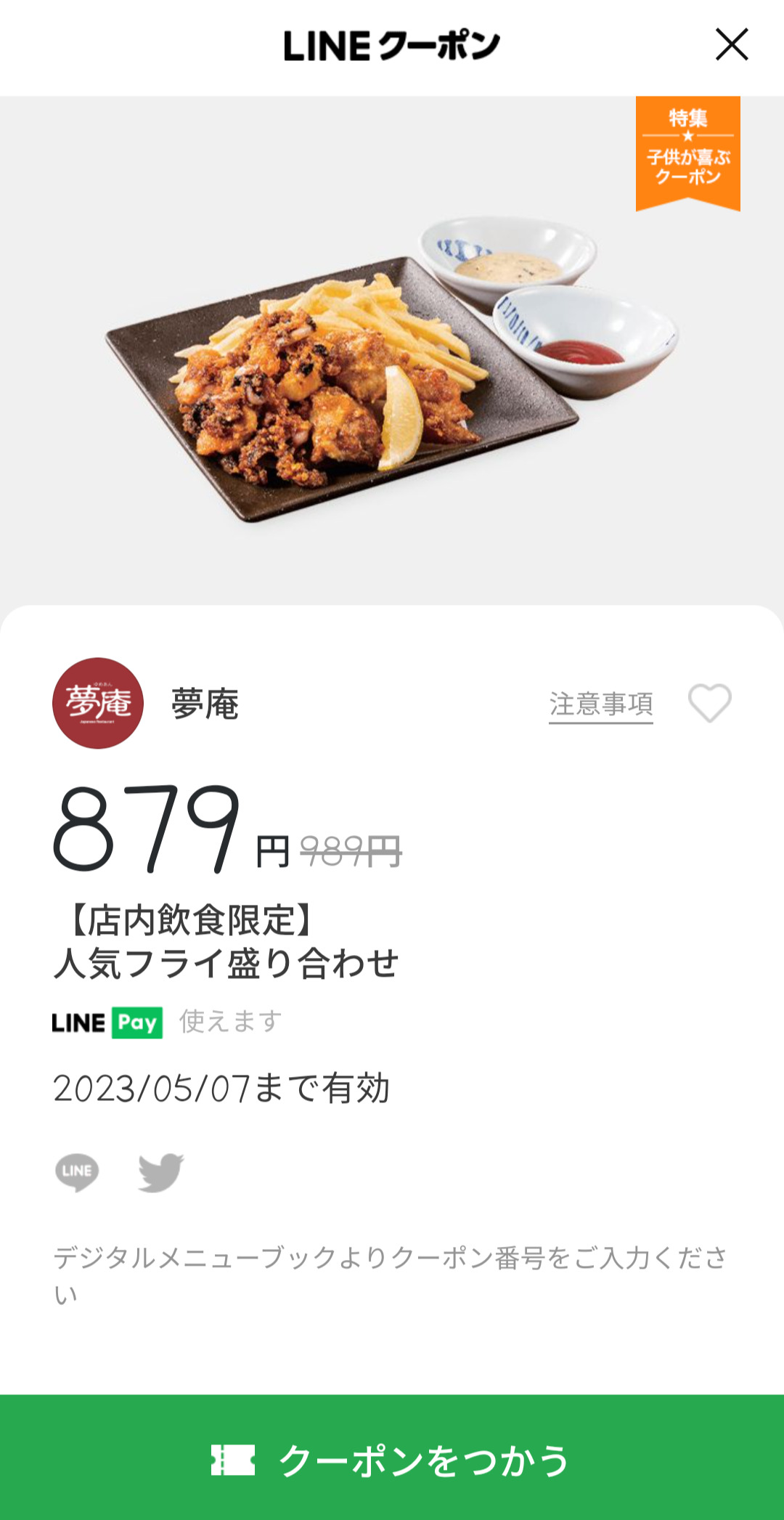Open the 特集 子供が喜ぶクーポン badge
The width and height of the screenshot is (784, 1520).
(687, 151)
